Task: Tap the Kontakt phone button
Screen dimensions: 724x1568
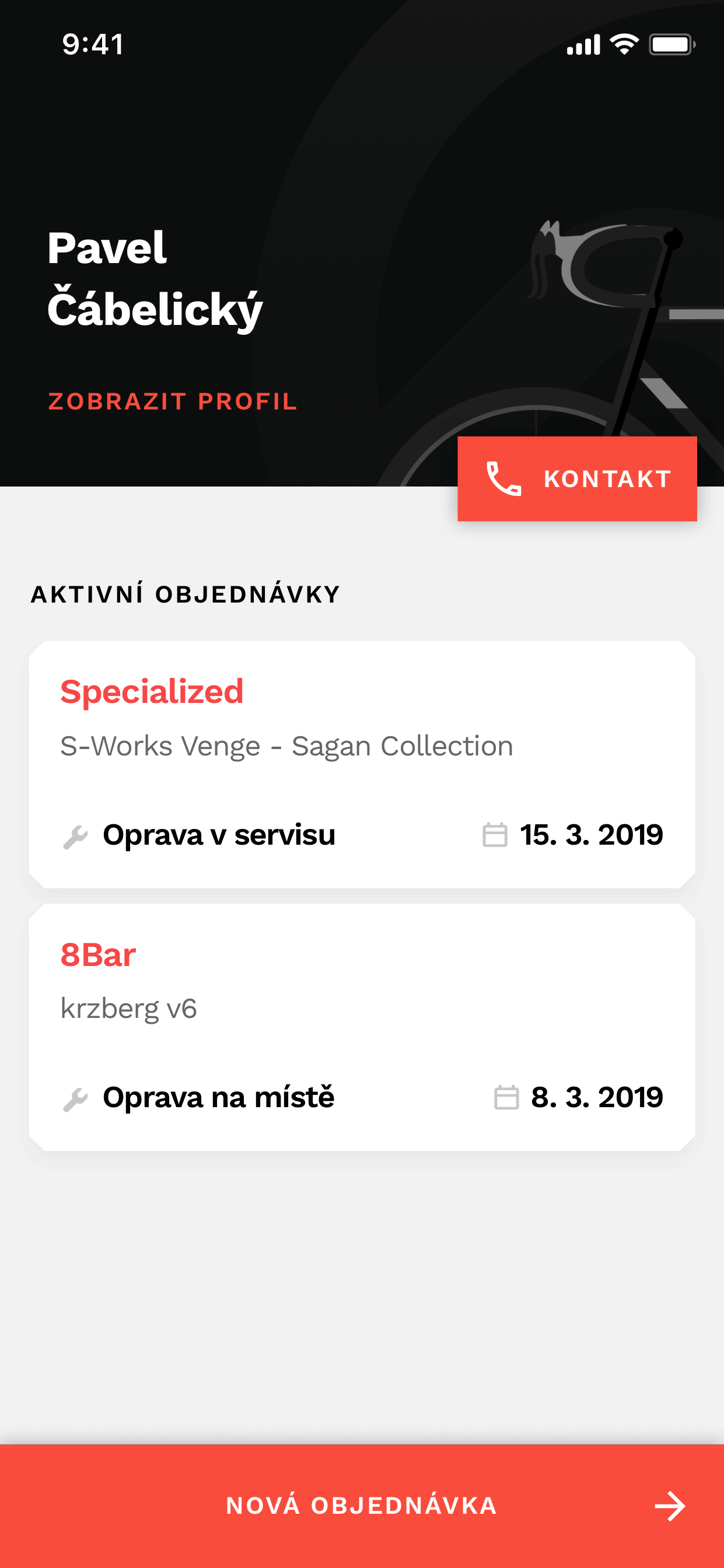Action: [x=576, y=478]
